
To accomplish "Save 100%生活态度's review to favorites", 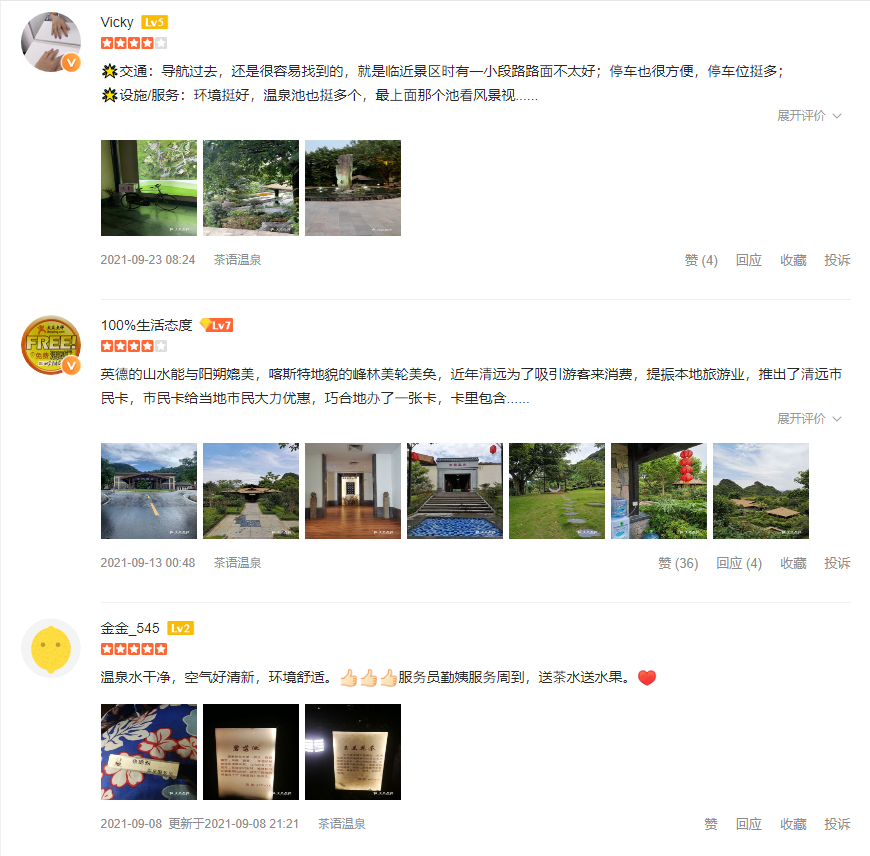I will [793, 563].
